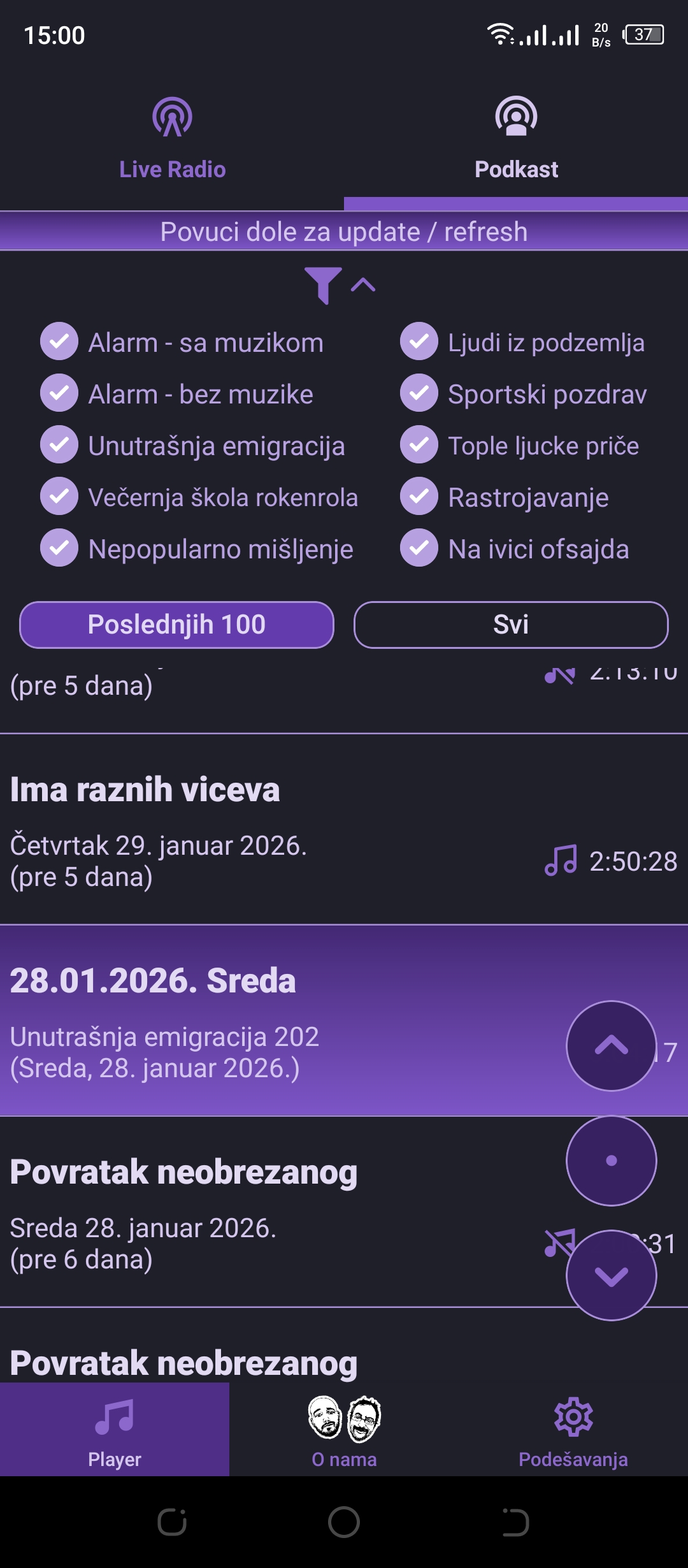Click the Podkast headphones icon
Viewport: 688px width, 1568px height.
[x=516, y=117]
